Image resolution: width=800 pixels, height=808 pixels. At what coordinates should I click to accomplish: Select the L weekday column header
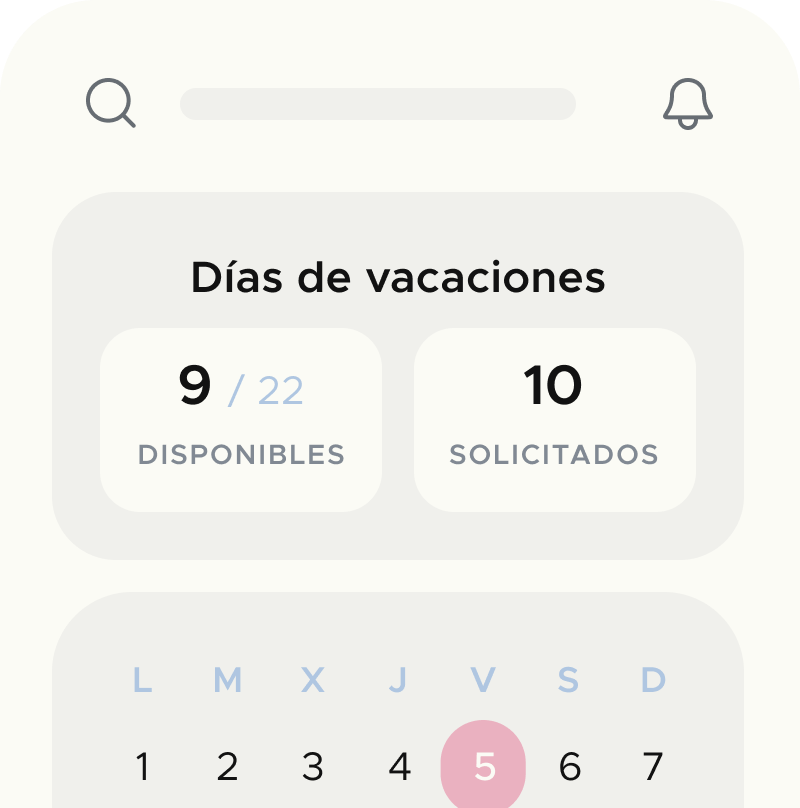[x=142, y=680]
